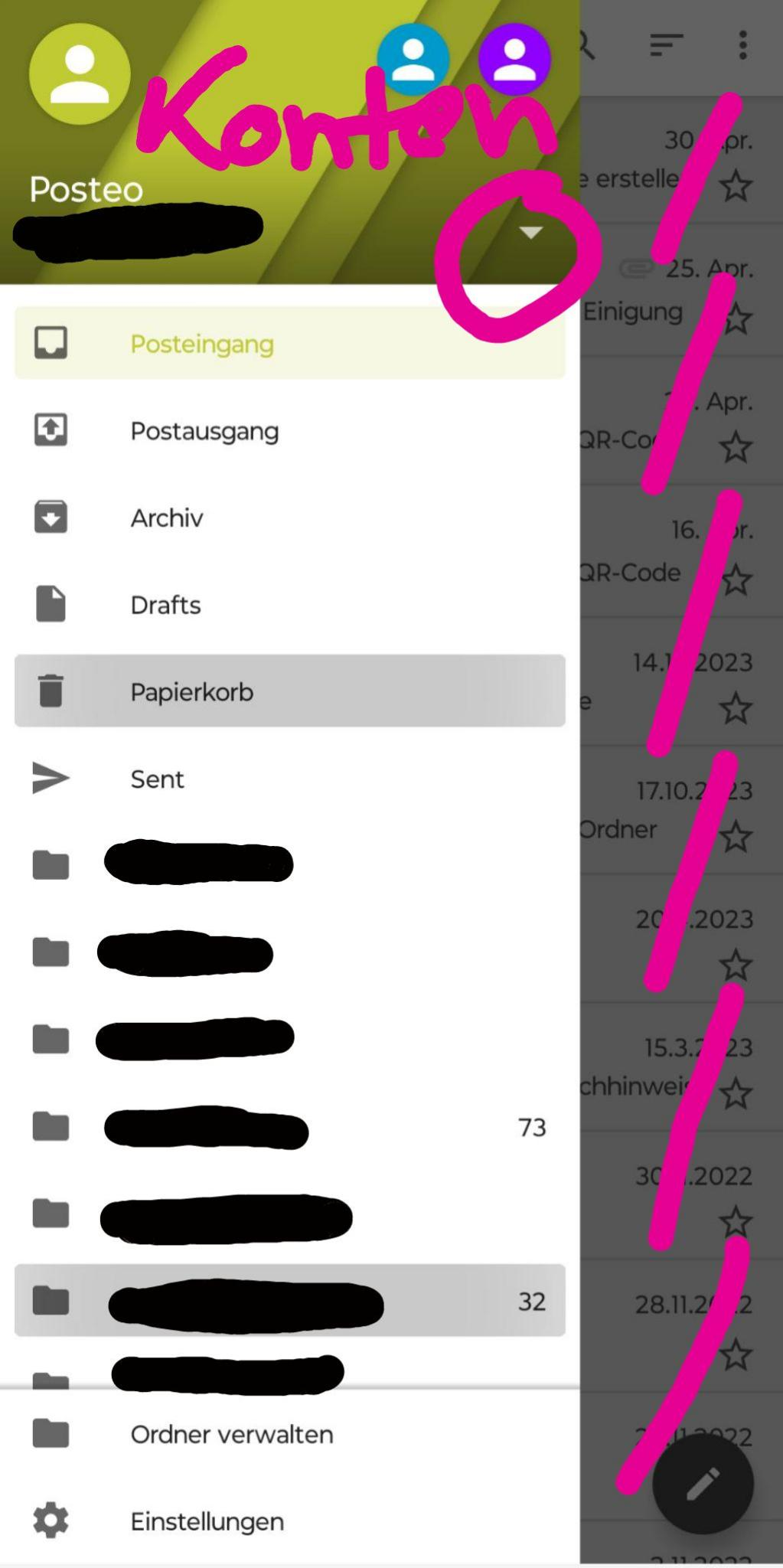Tap the green Posteo account avatar
Screen dimensions: 783x1568
click(x=80, y=74)
